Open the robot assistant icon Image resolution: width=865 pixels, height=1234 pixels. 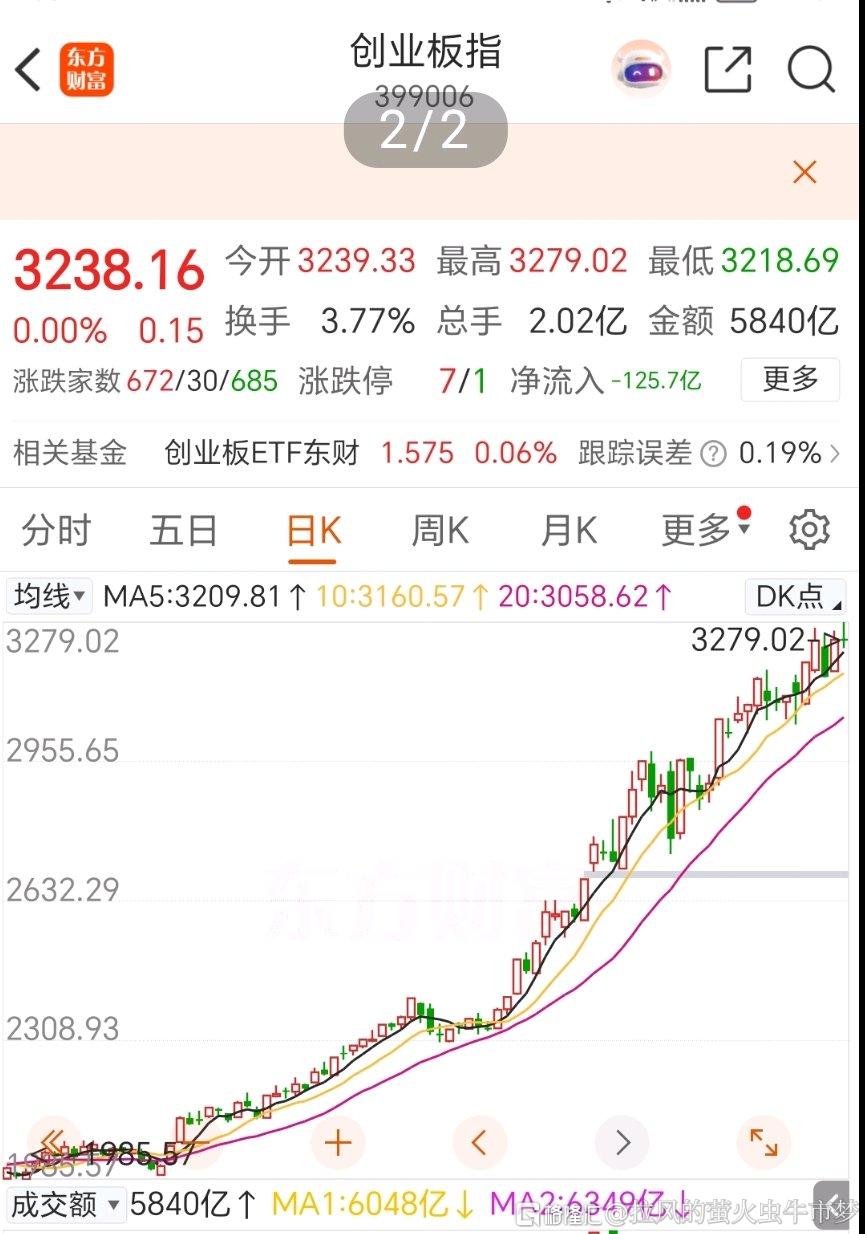tap(641, 69)
